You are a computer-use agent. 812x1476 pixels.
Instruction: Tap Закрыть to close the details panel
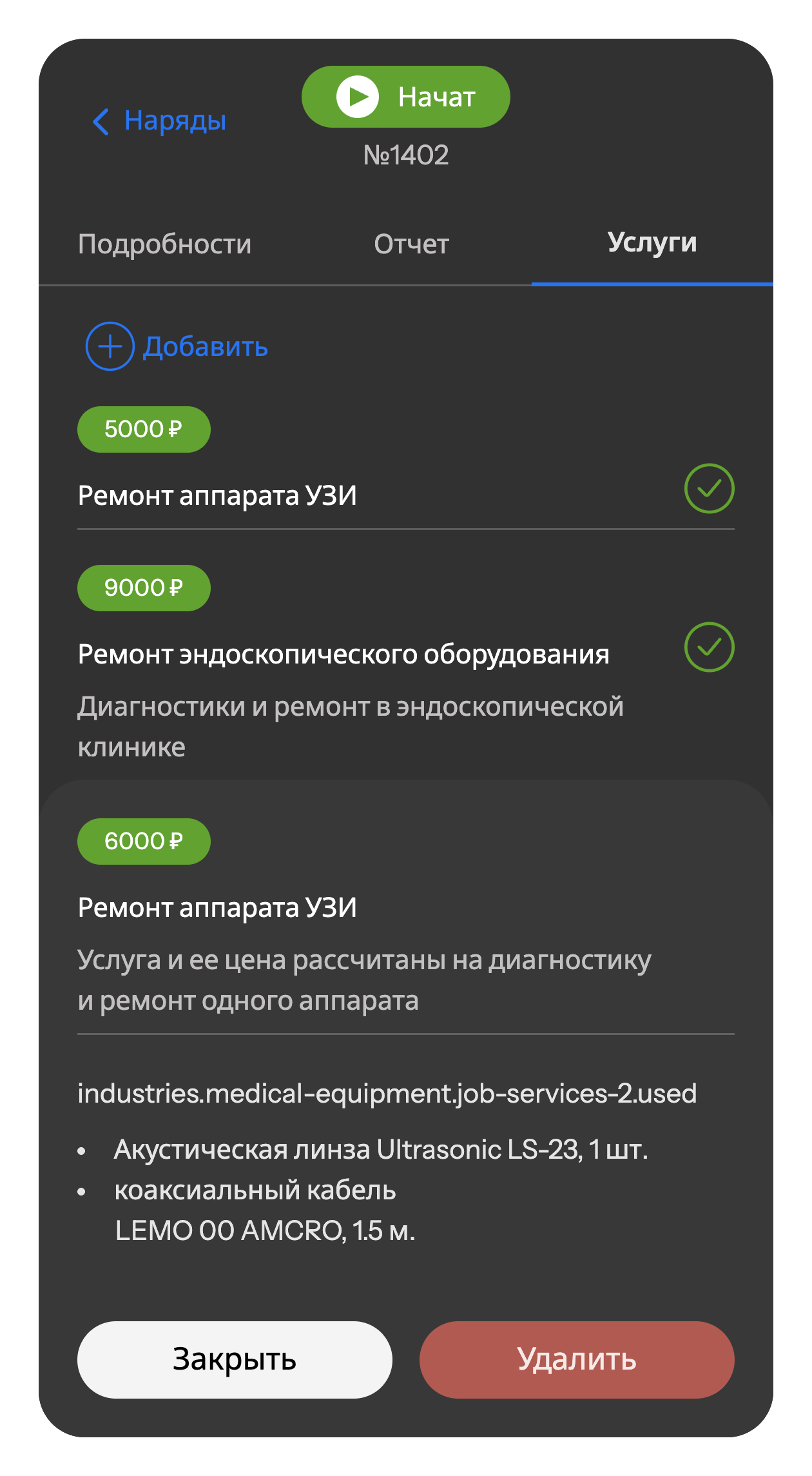coord(235,1360)
